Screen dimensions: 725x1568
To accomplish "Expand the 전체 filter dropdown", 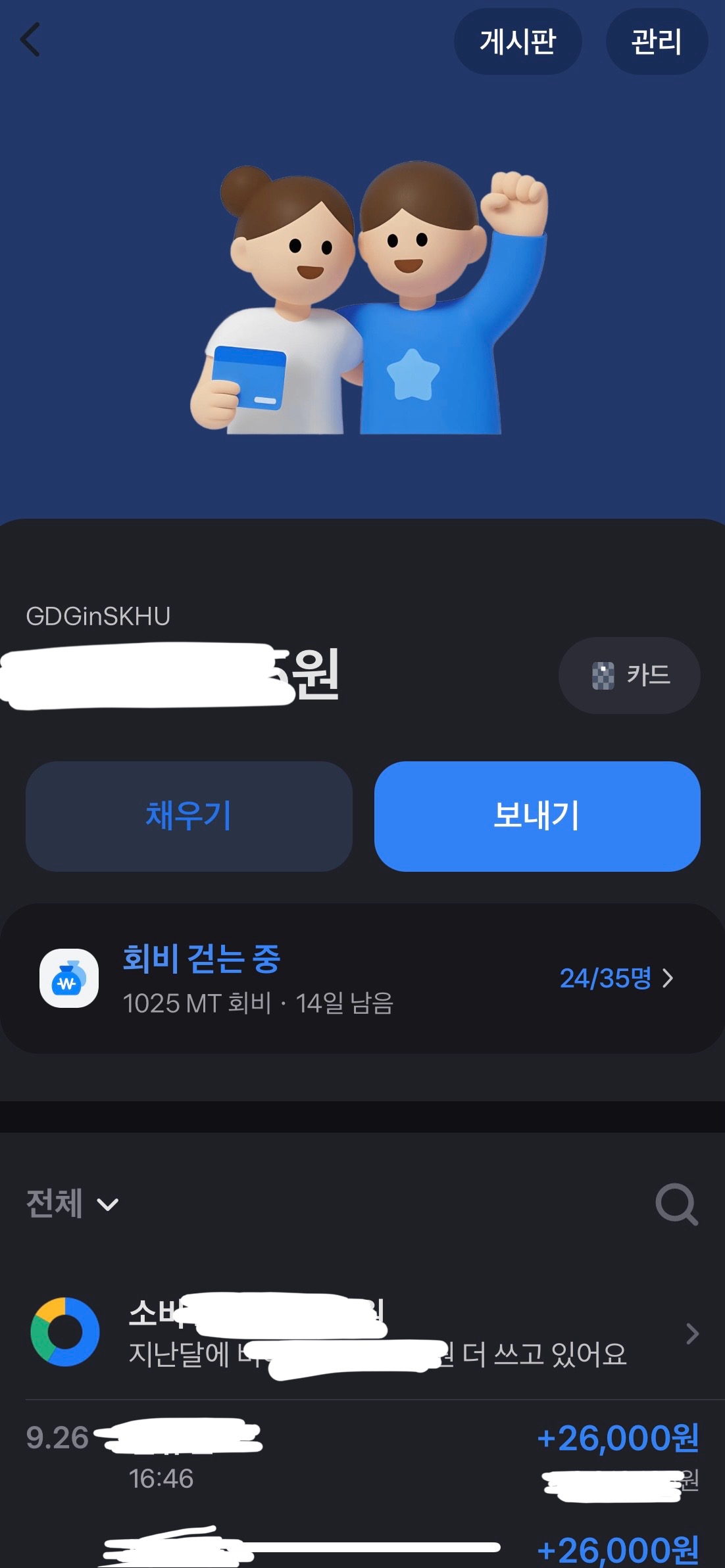I will [x=72, y=1204].
